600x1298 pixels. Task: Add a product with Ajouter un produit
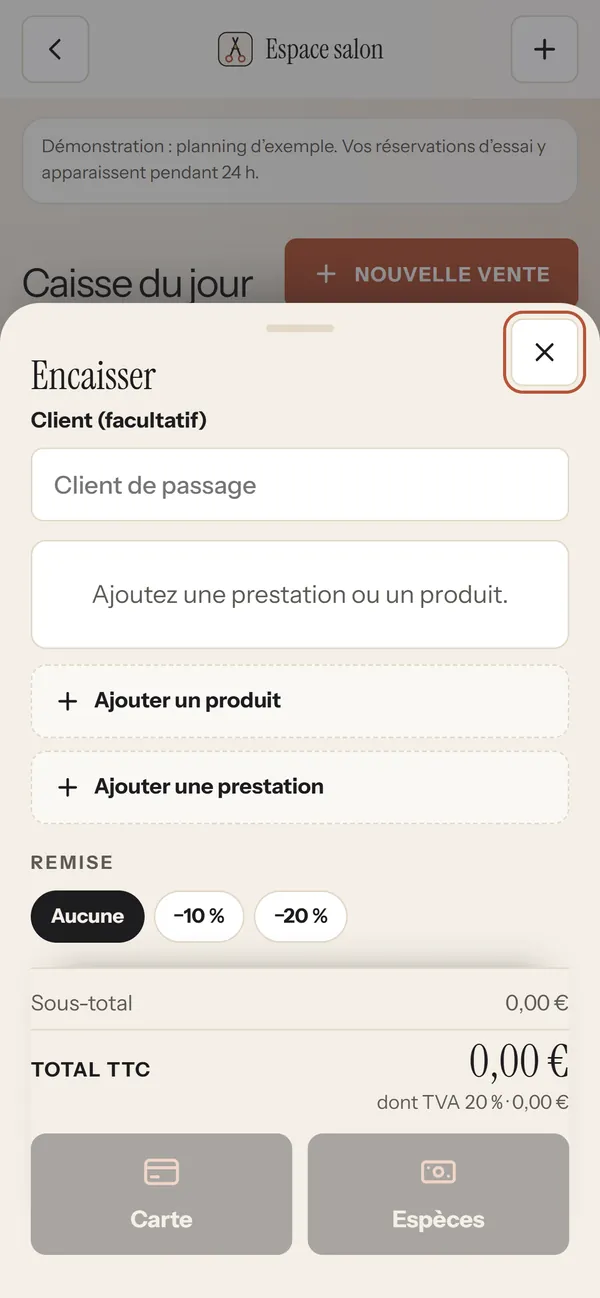pyautogui.click(x=300, y=701)
